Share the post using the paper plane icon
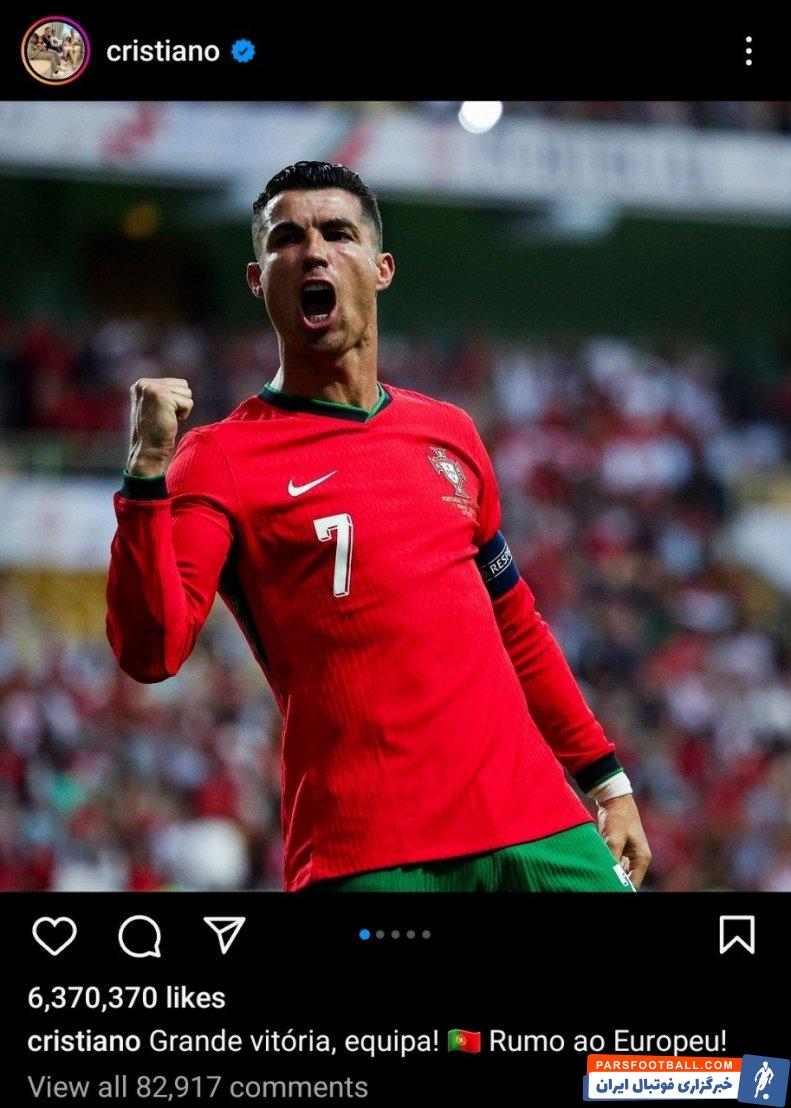This screenshot has height=1108, width=791. click(225, 932)
